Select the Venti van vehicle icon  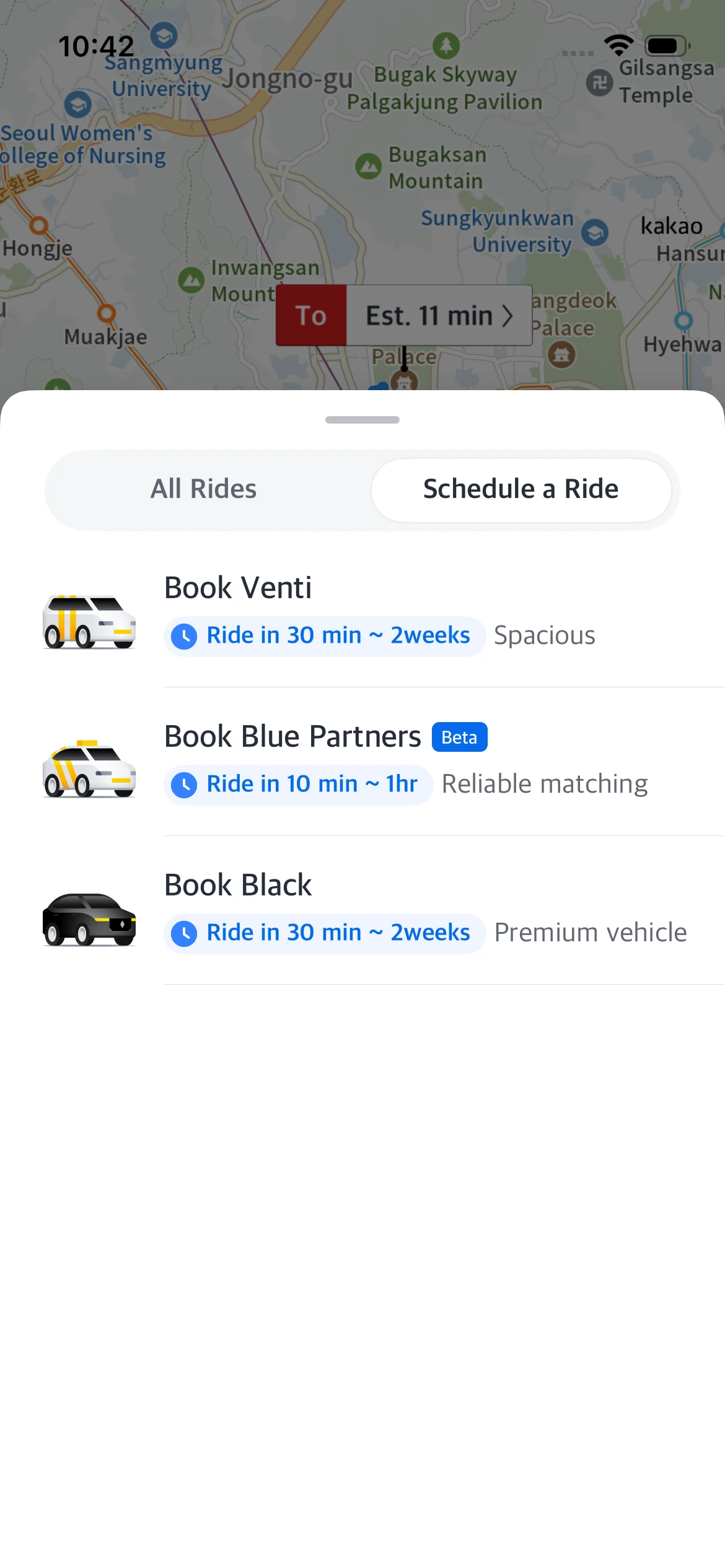(x=89, y=621)
